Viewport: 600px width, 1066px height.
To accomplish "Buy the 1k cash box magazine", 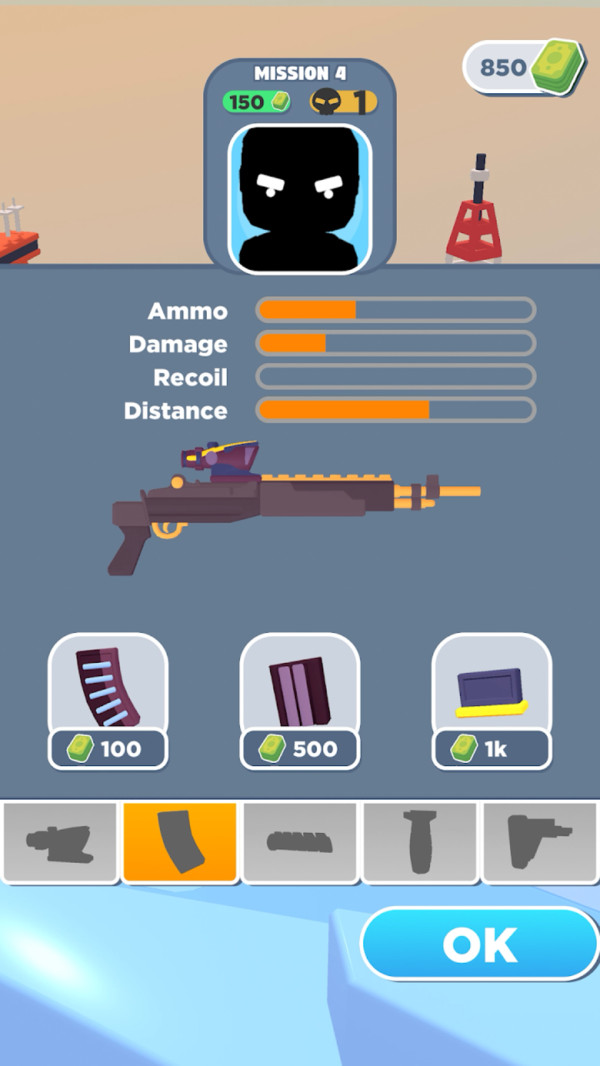I will coord(491,700).
